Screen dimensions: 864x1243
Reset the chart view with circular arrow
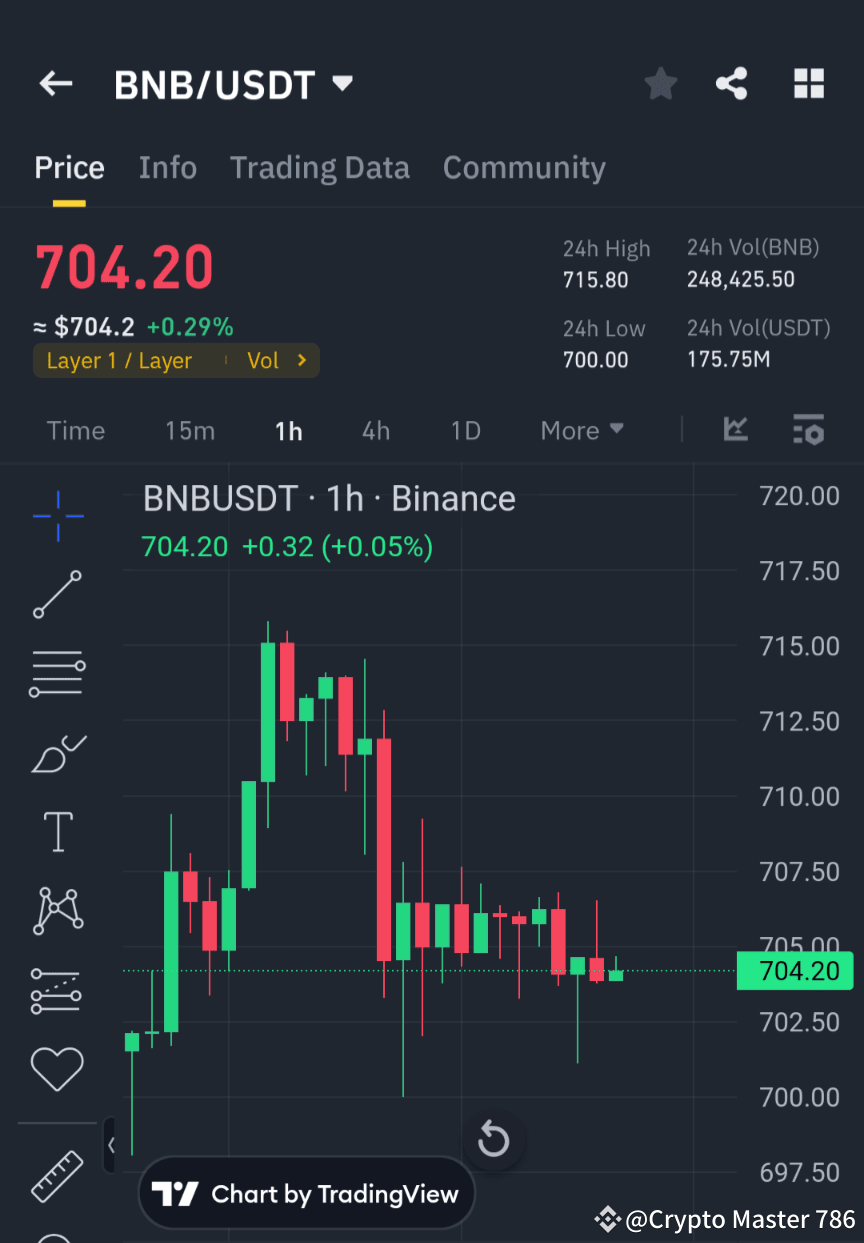[x=493, y=1140]
